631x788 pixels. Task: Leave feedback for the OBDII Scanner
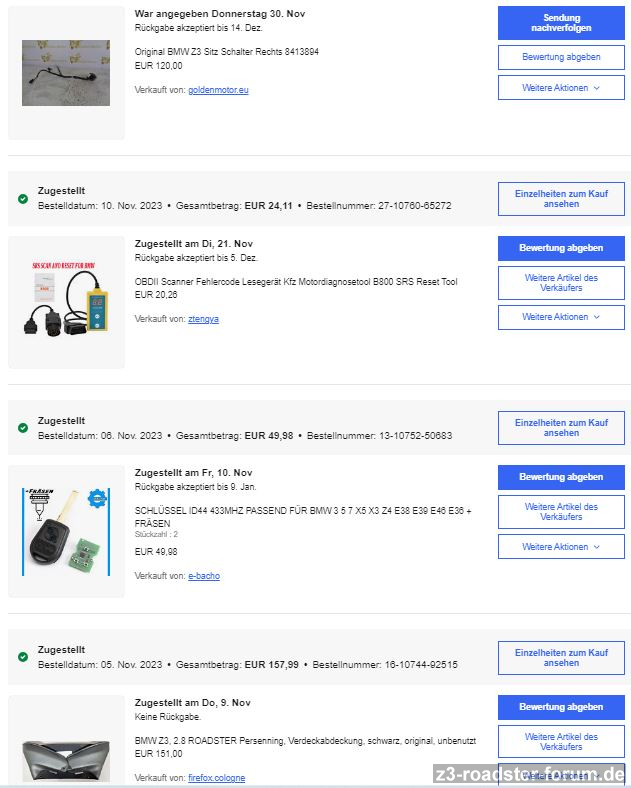point(561,248)
